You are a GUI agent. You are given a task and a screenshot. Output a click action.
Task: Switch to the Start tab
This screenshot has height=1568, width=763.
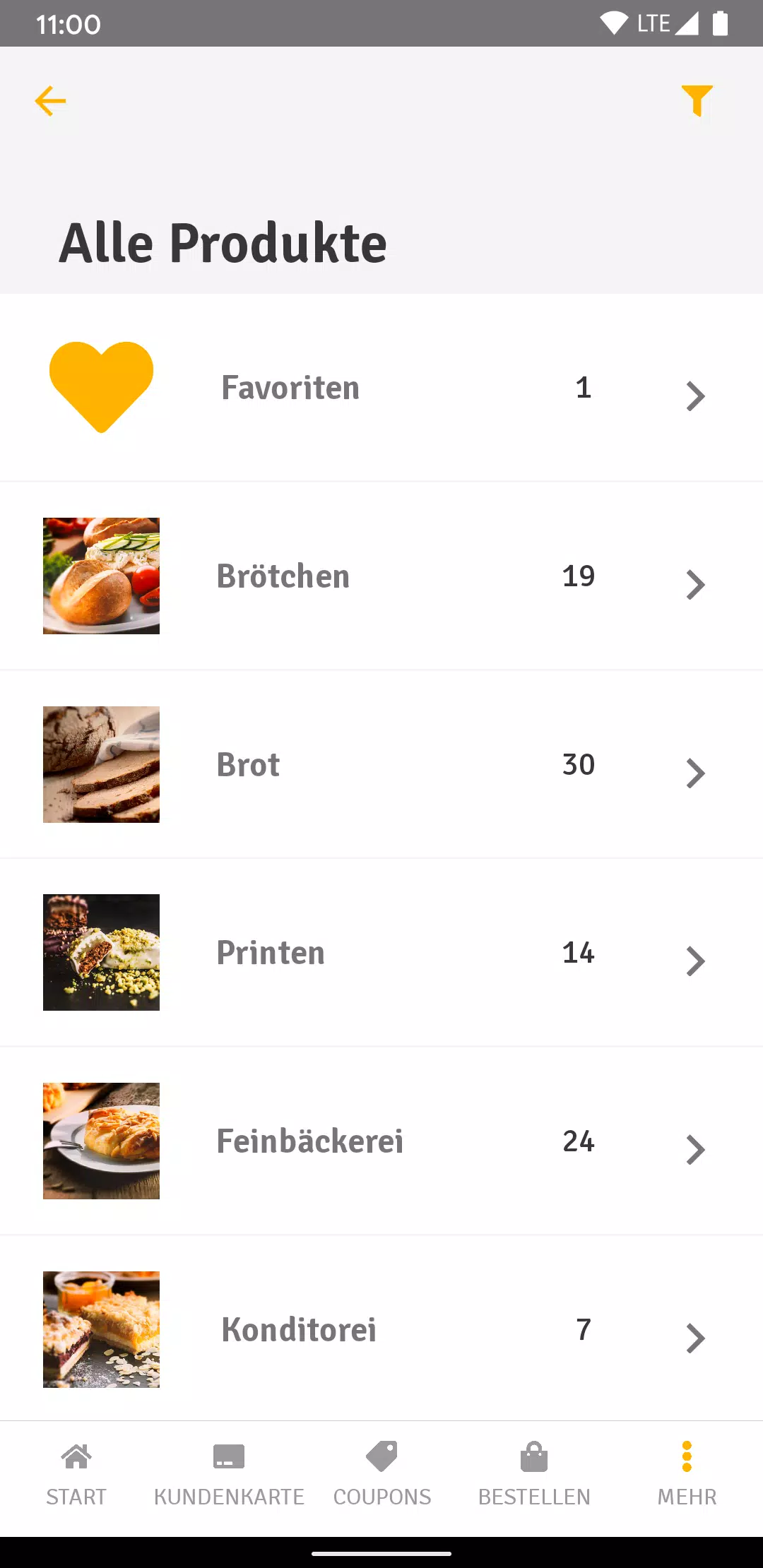[76, 1476]
